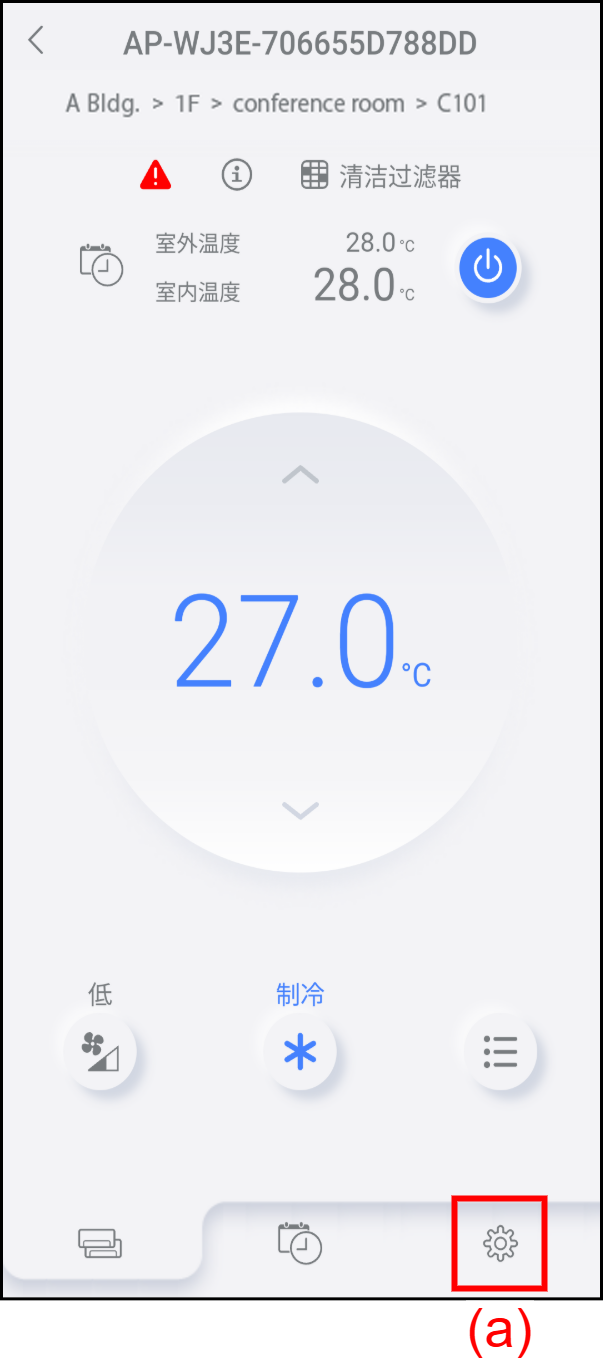Switch to the timer schedule tab

coord(300,1243)
